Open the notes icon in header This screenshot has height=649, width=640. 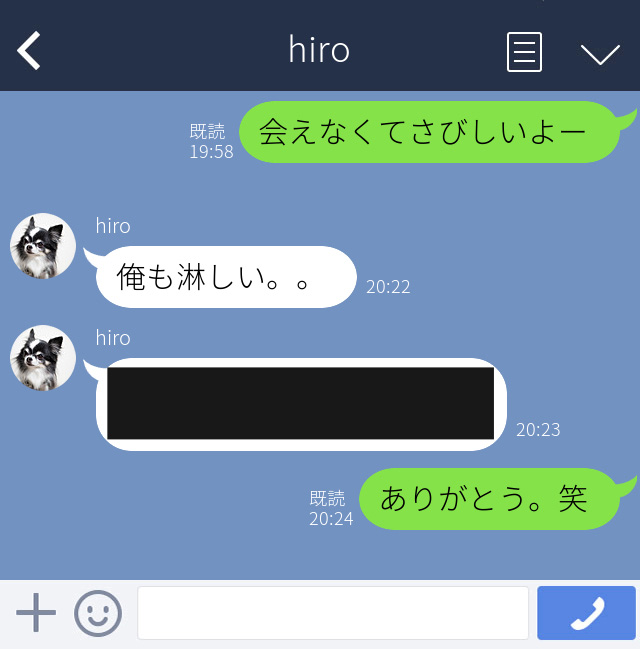[x=524, y=51]
